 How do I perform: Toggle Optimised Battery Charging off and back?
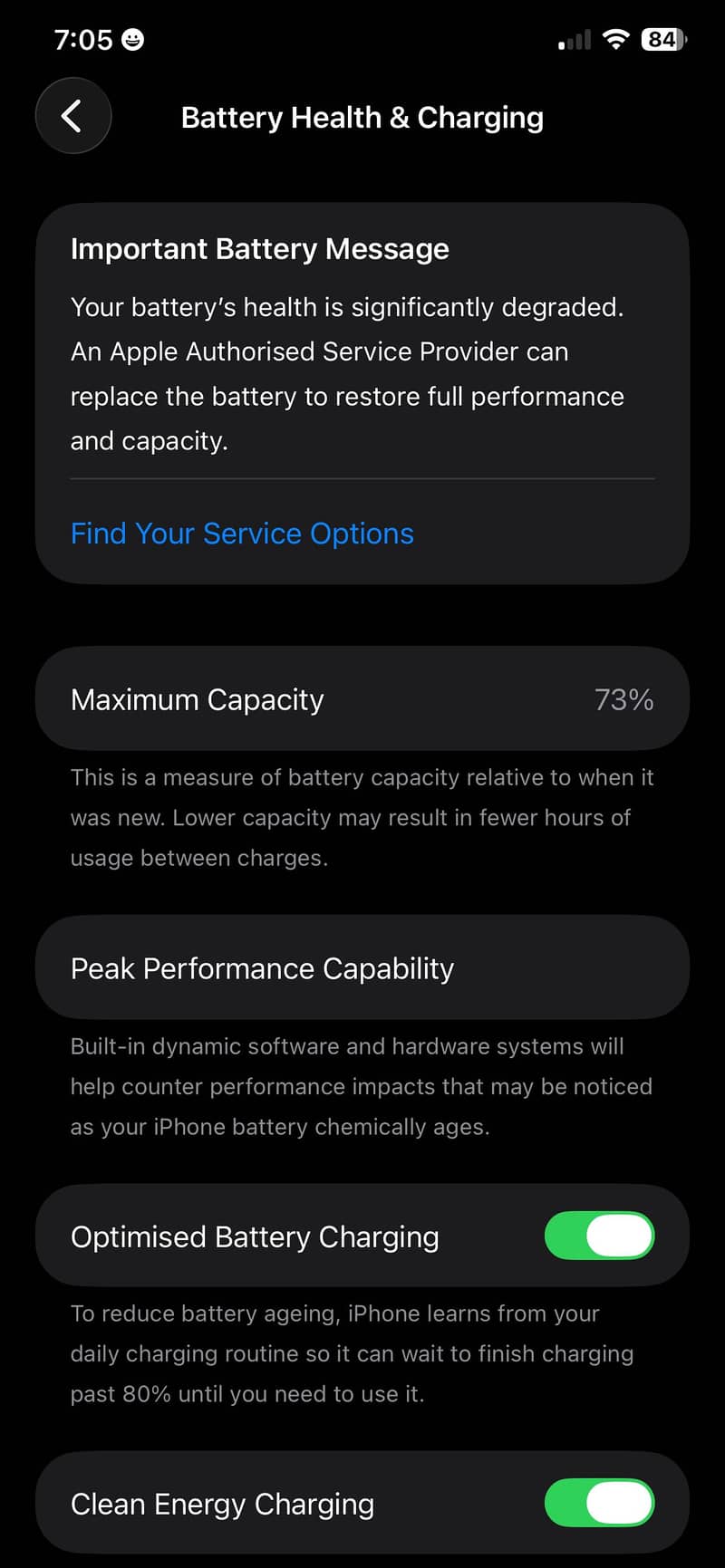click(x=599, y=1236)
